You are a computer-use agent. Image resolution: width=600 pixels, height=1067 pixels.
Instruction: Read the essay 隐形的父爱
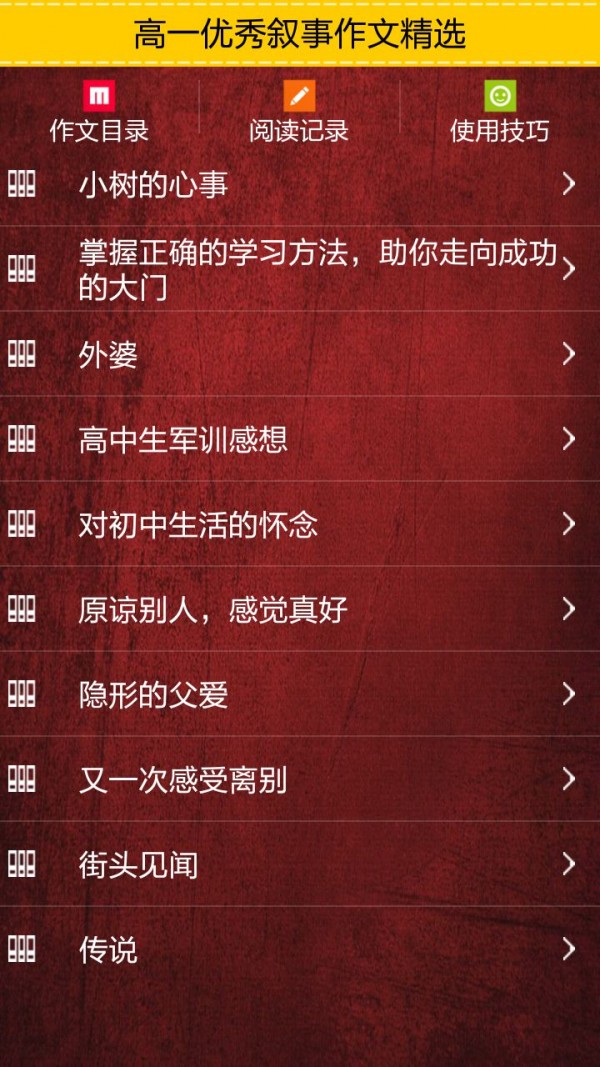tap(300, 694)
